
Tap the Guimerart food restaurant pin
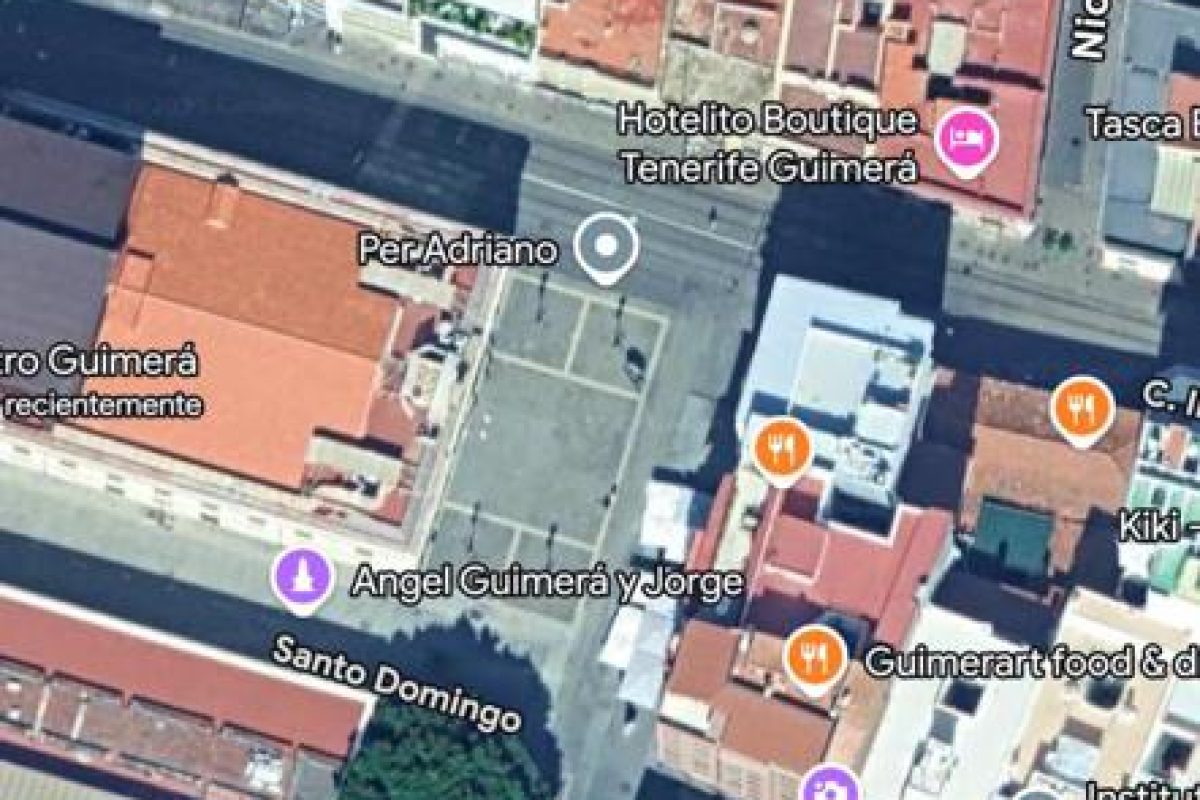coord(816,657)
